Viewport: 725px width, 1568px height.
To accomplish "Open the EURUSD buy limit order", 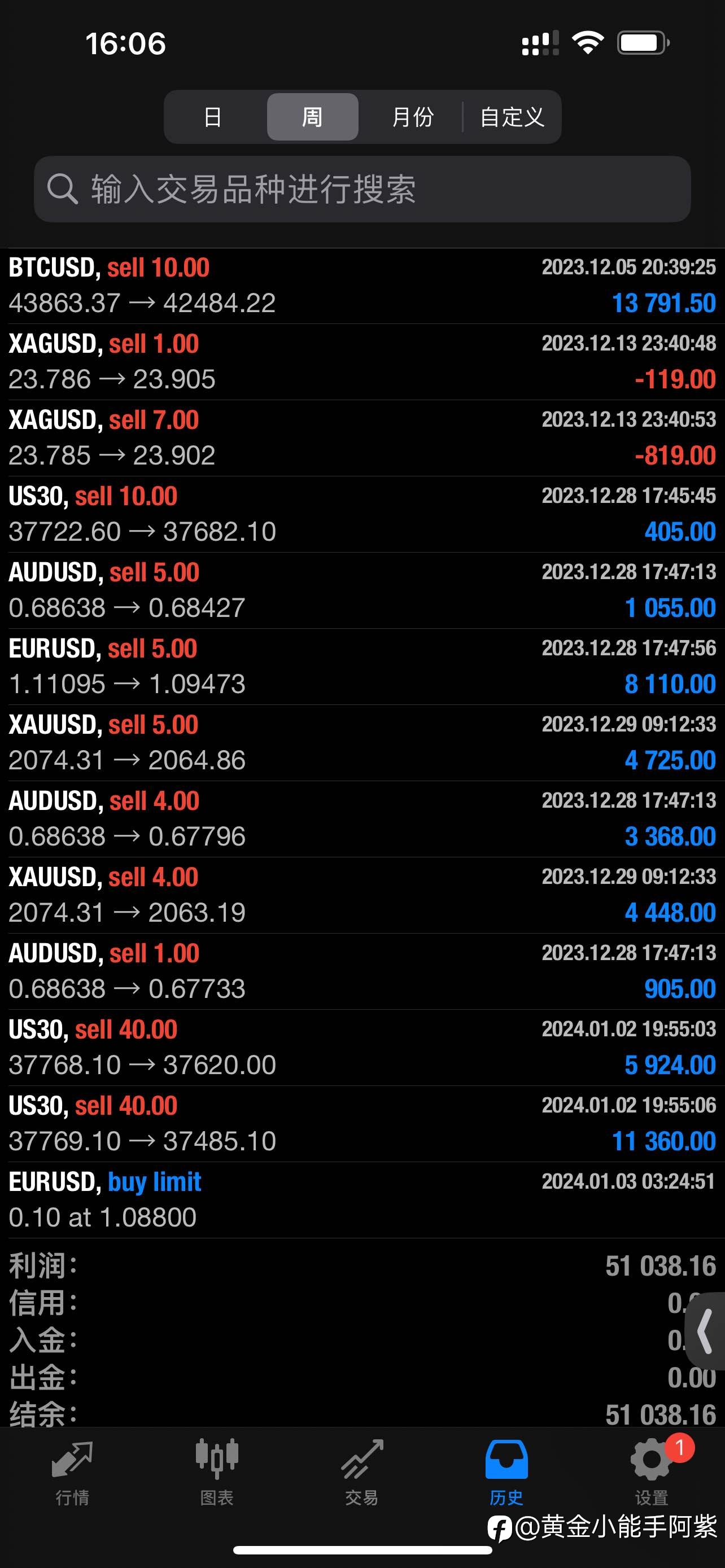I will [x=362, y=1200].
